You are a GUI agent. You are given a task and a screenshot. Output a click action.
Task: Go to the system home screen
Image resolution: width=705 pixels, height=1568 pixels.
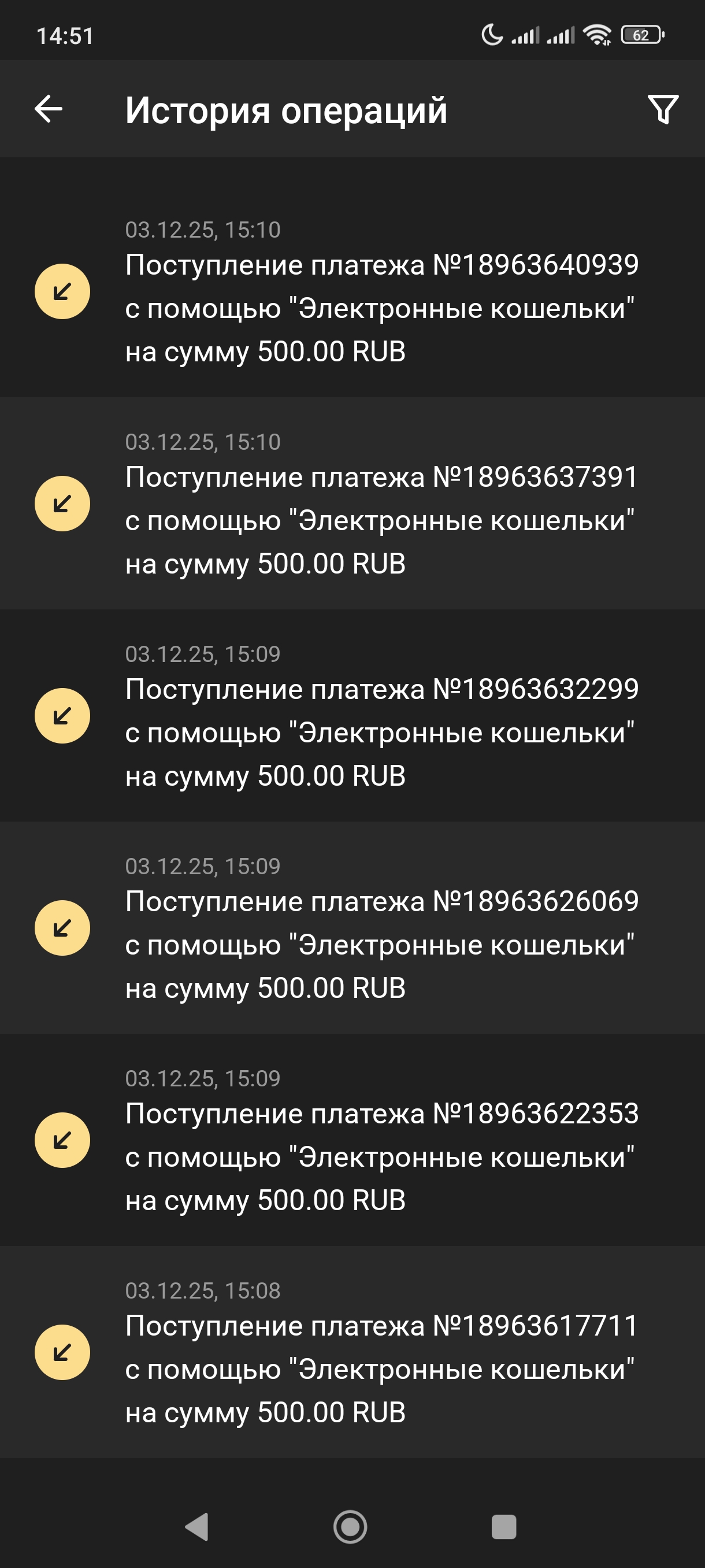[350, 1526]
